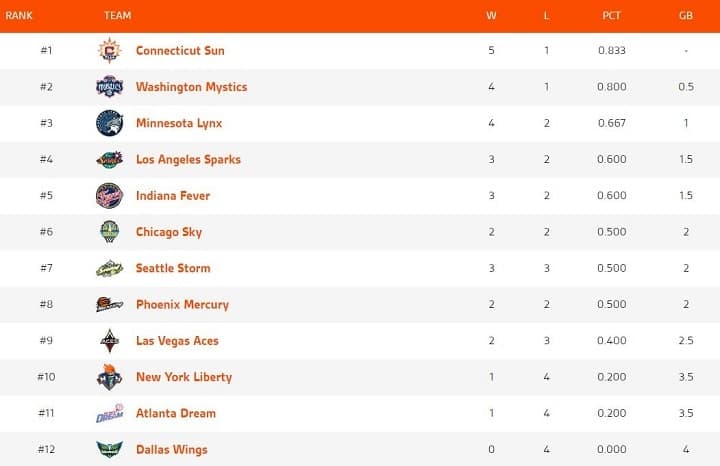This screenshot has width=720, height=466.
Task: Tap the Dallas Wings team link
Action: click(172, 450)
